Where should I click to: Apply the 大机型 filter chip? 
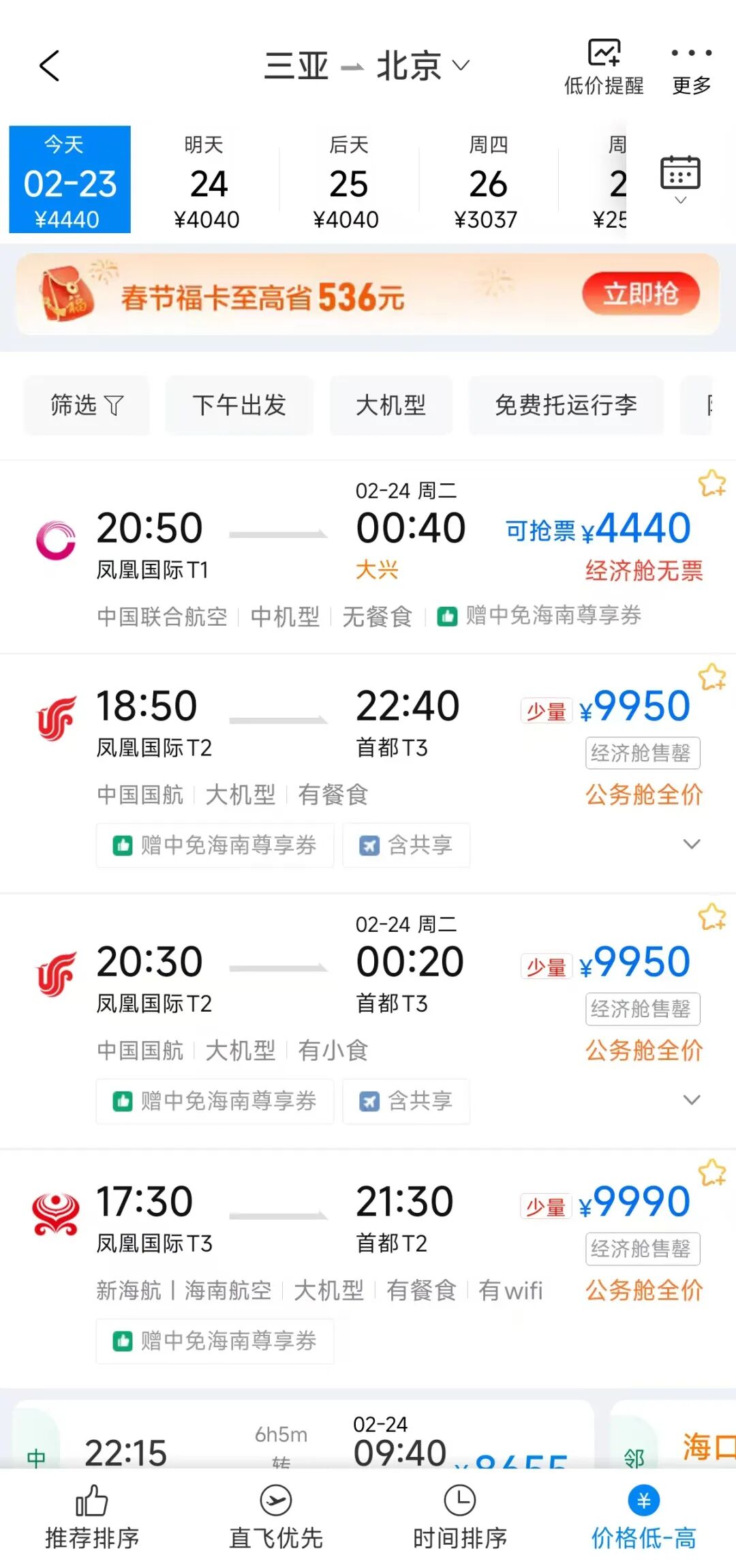pos(391,405)
